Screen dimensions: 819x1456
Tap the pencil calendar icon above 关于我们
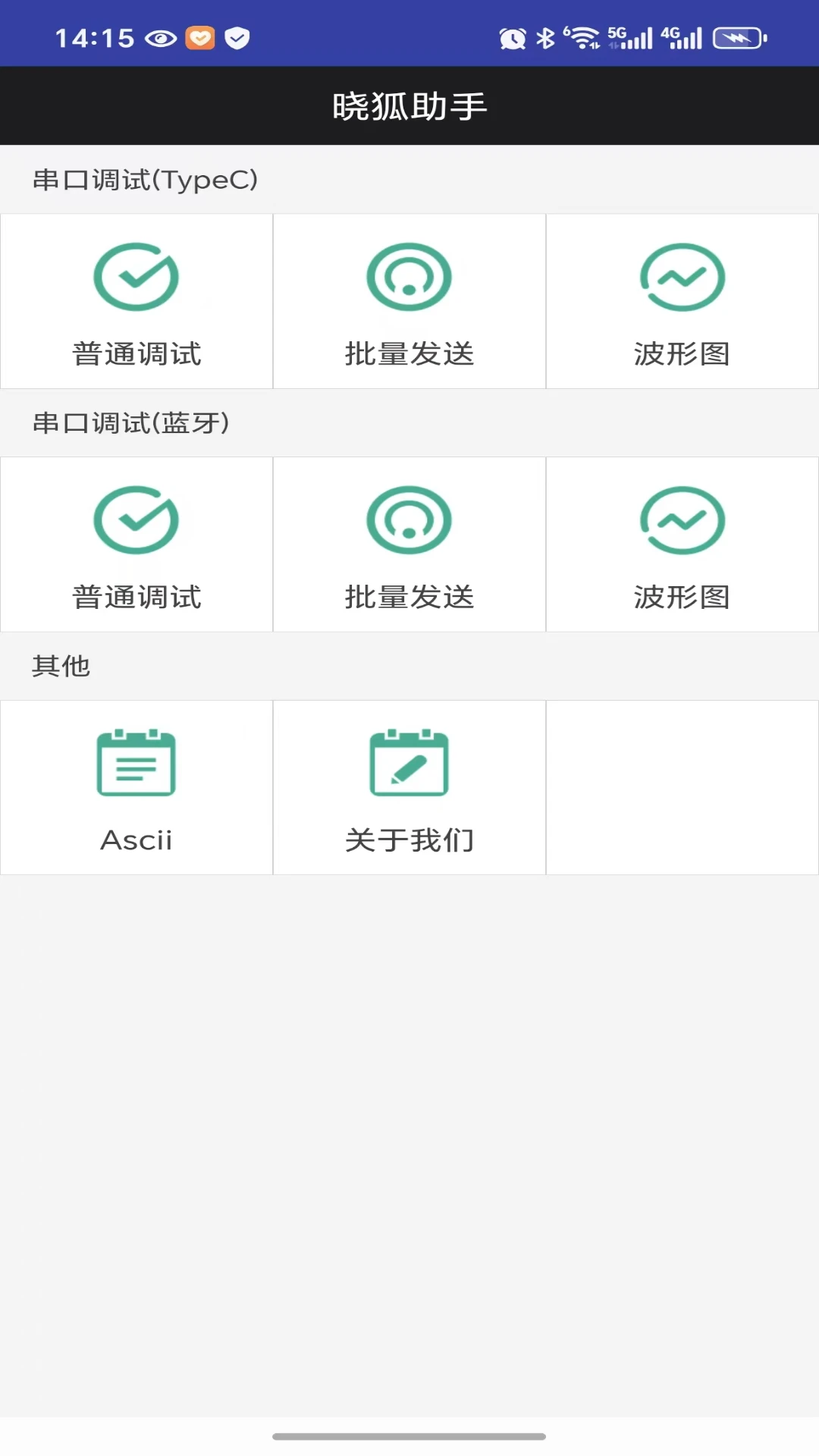[409, 762]
